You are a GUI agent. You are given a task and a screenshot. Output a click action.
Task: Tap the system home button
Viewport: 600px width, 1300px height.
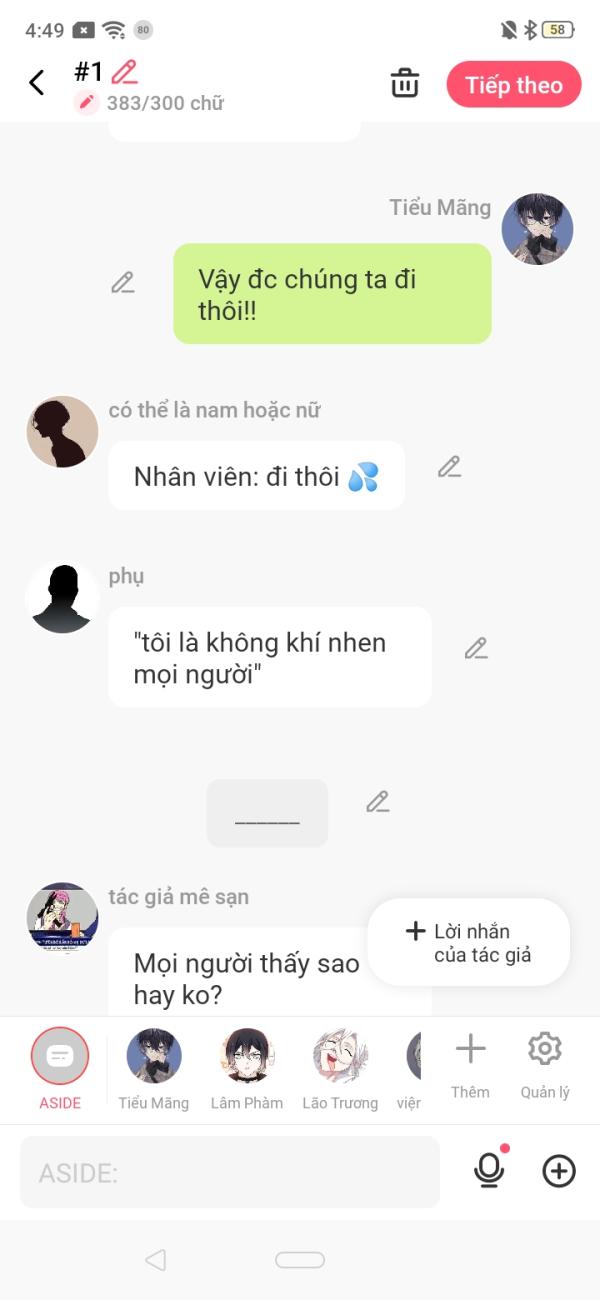click(x=300, y=1260)
